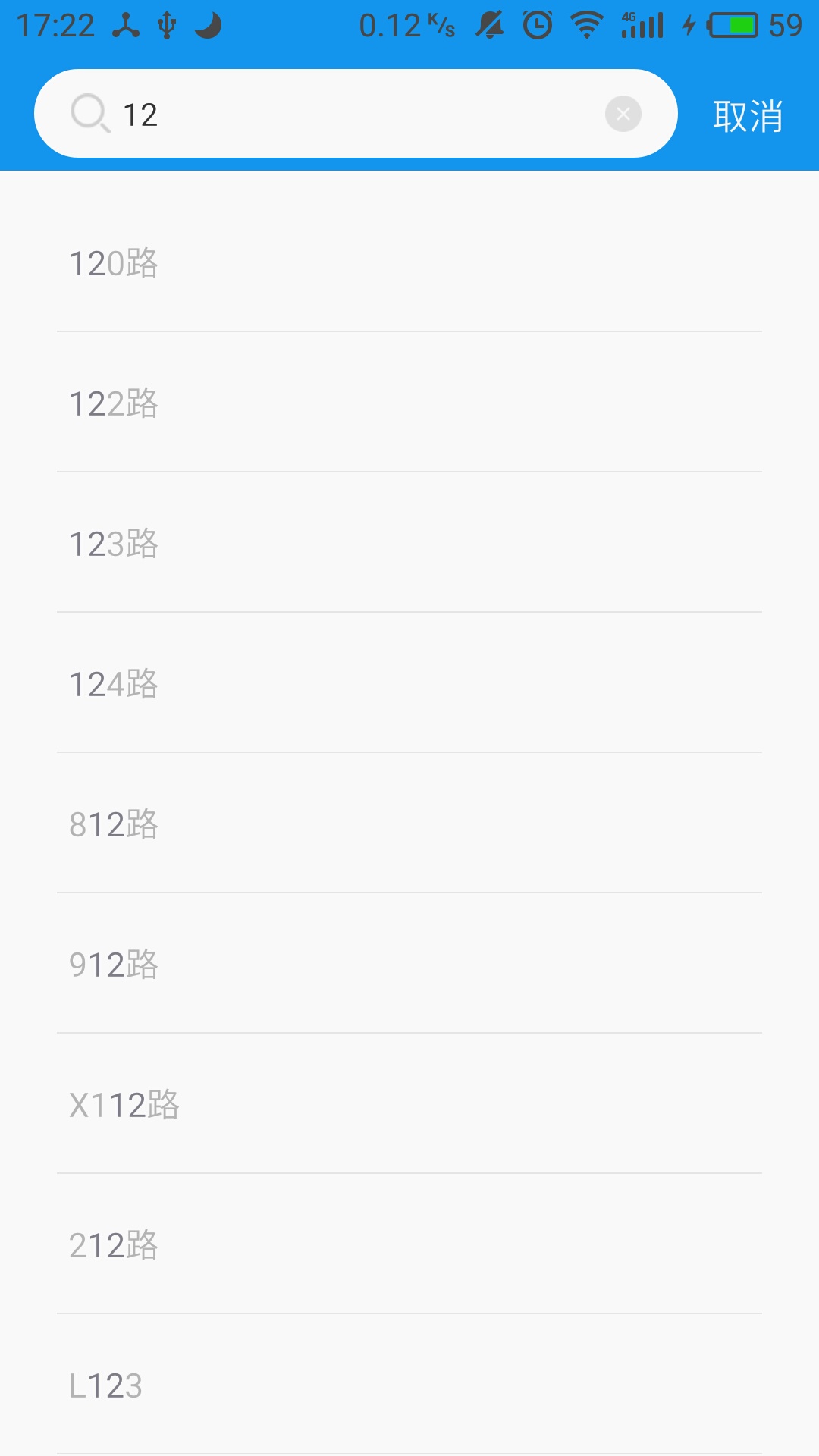Screen dimensions: 819x1456
Task: Clear the search text with the X icon
Action: [623, 113]
